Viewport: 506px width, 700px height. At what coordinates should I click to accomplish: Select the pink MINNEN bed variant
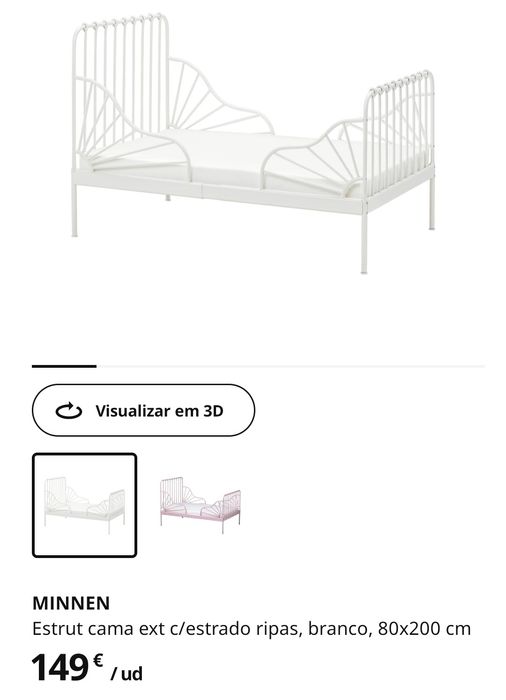[x=201, y=505]
